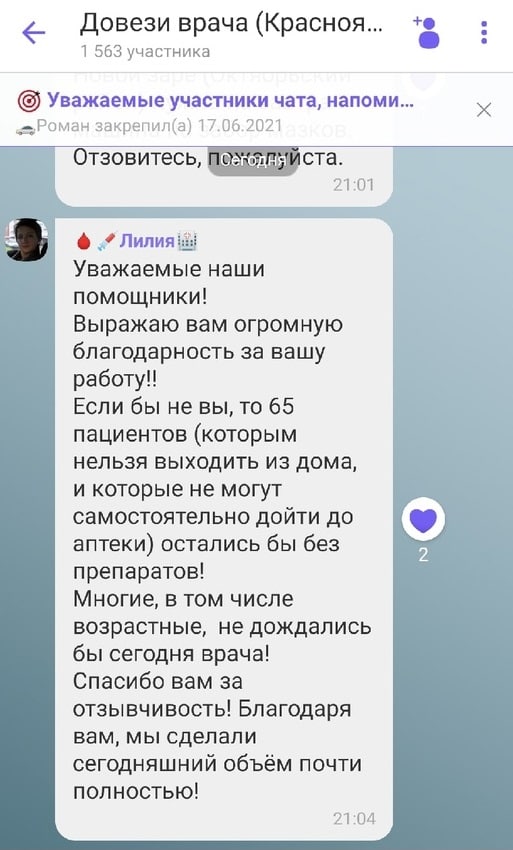Like Лилия's message with the heart
513x850 pixels.
424,520
